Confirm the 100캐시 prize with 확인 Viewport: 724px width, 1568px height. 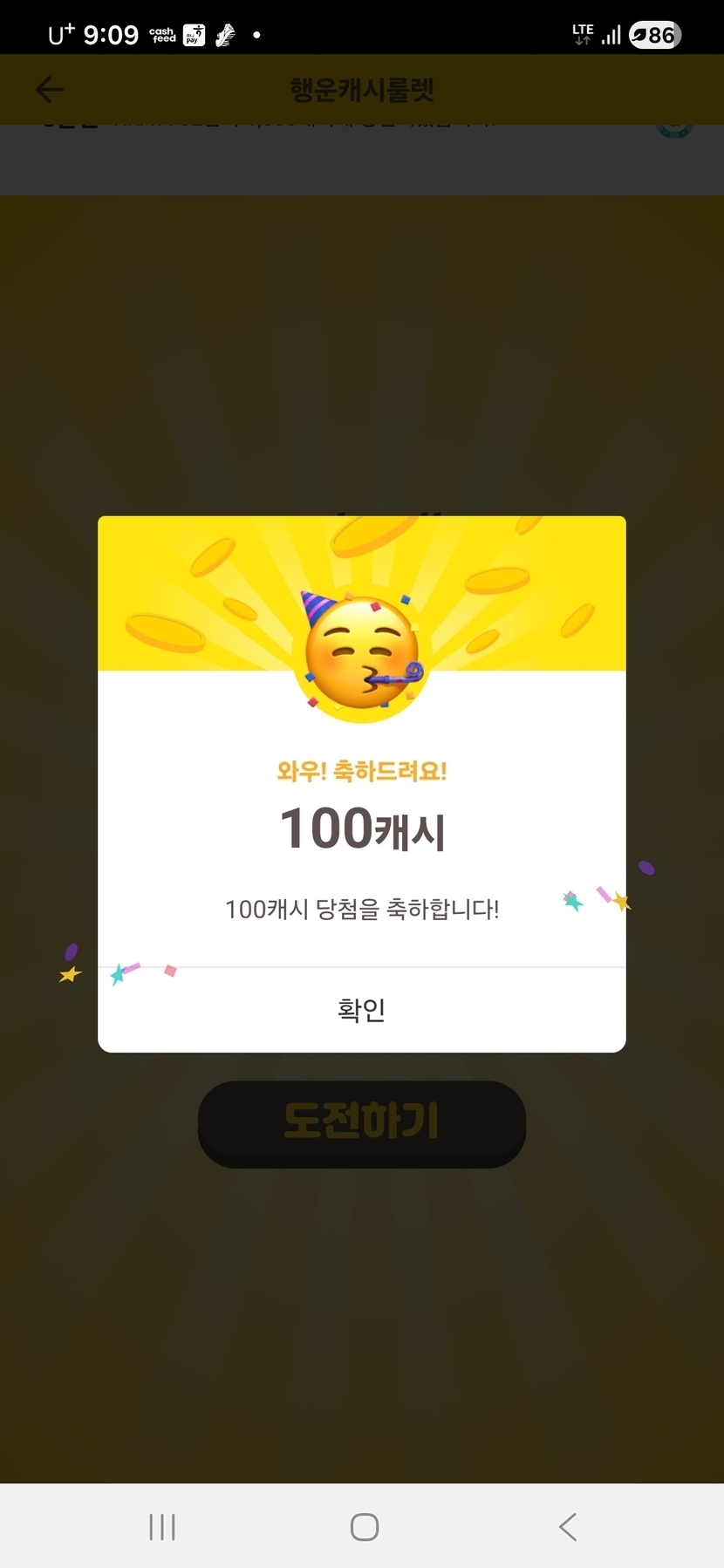[361, 1010]
